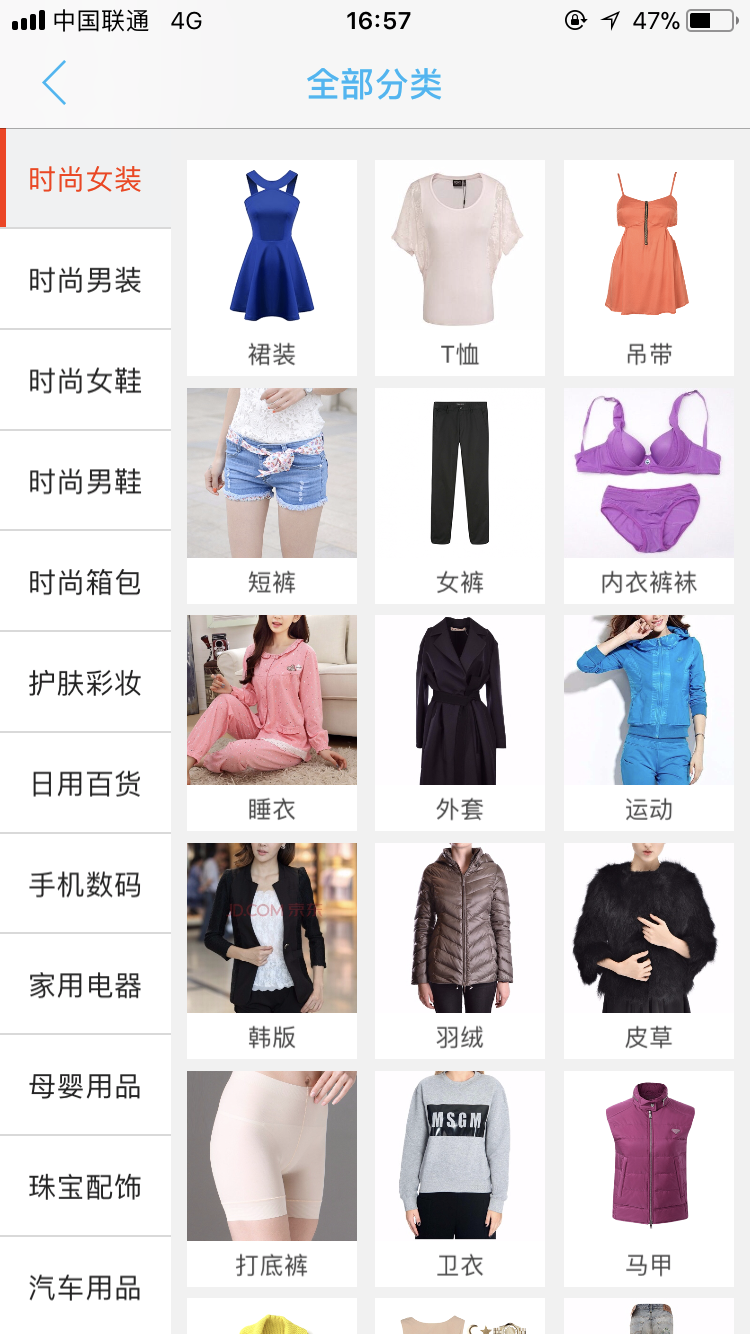Open the 时尚女鞋 sidebar category

pos(85,379)
